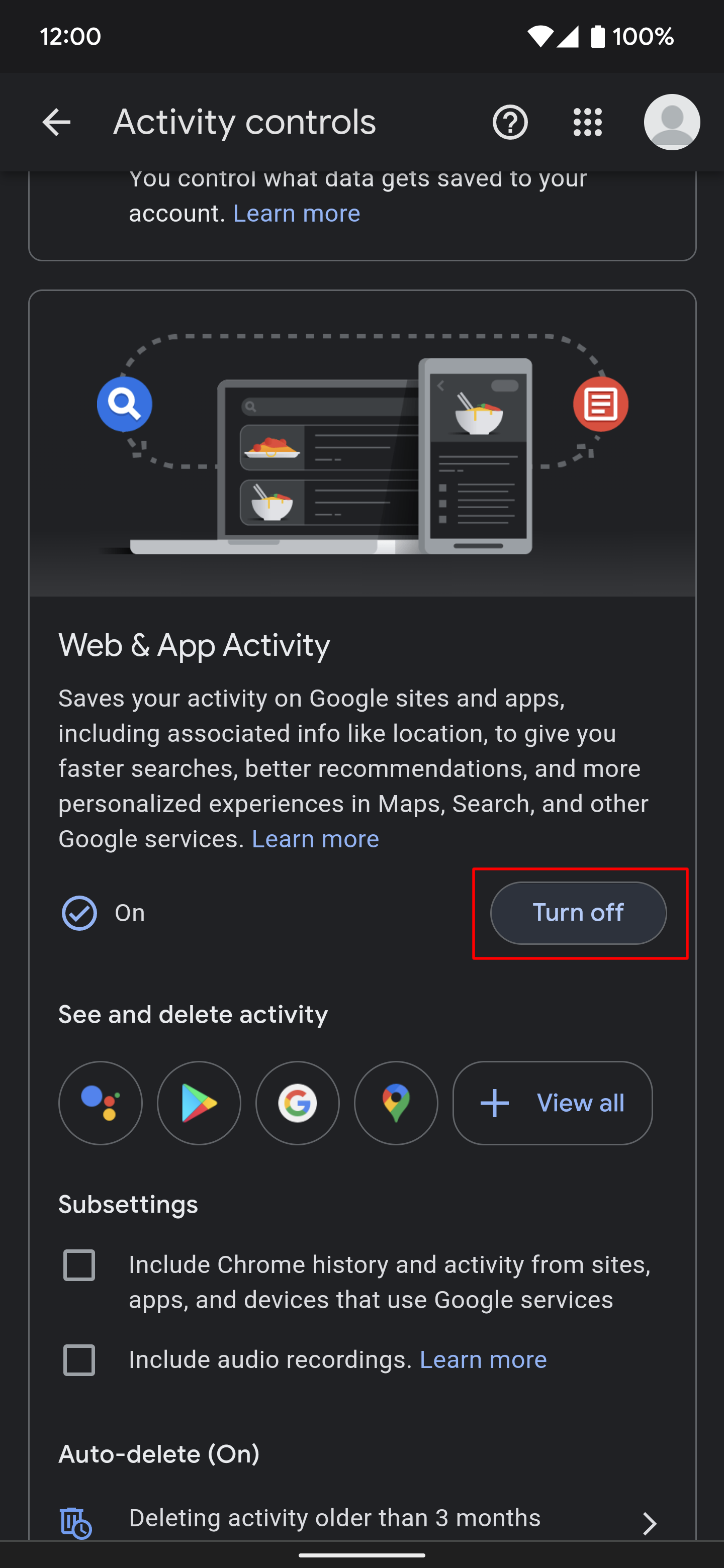Check Include audio recordings checkbox

click(x=79, y=1360)
